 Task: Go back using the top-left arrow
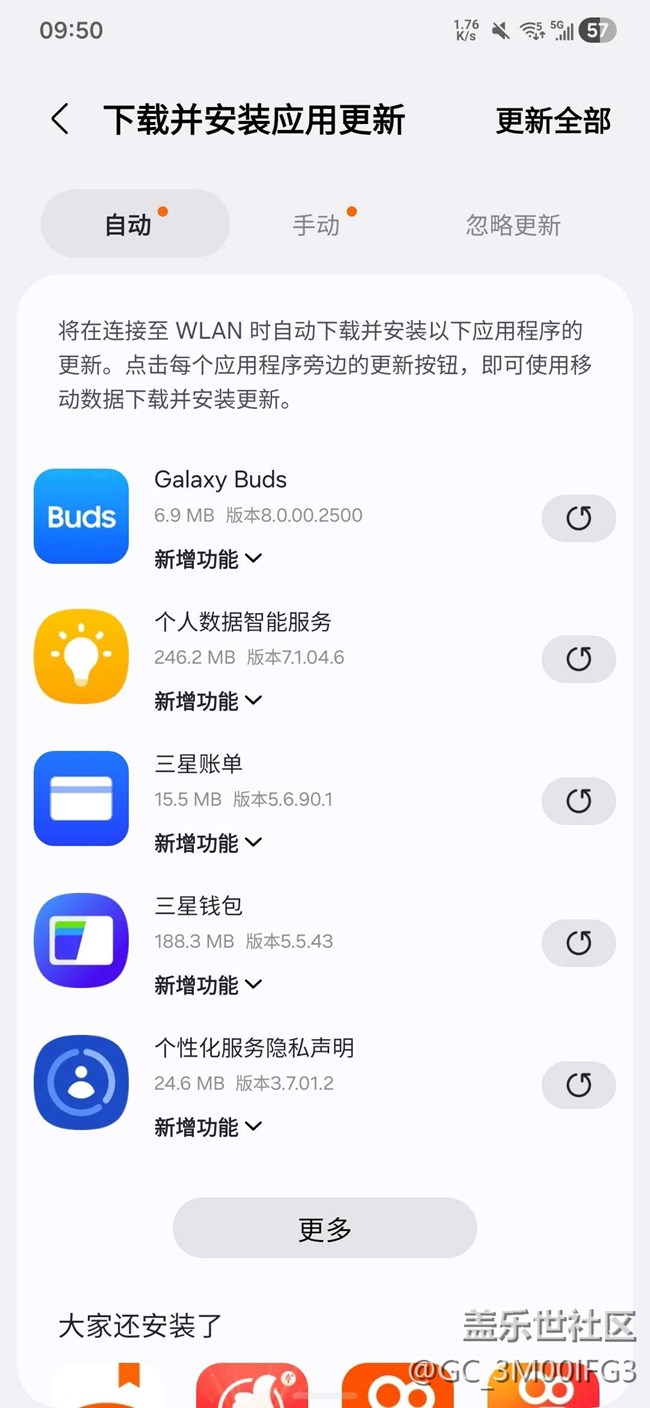pyautogui.click(x=60, y=120)
